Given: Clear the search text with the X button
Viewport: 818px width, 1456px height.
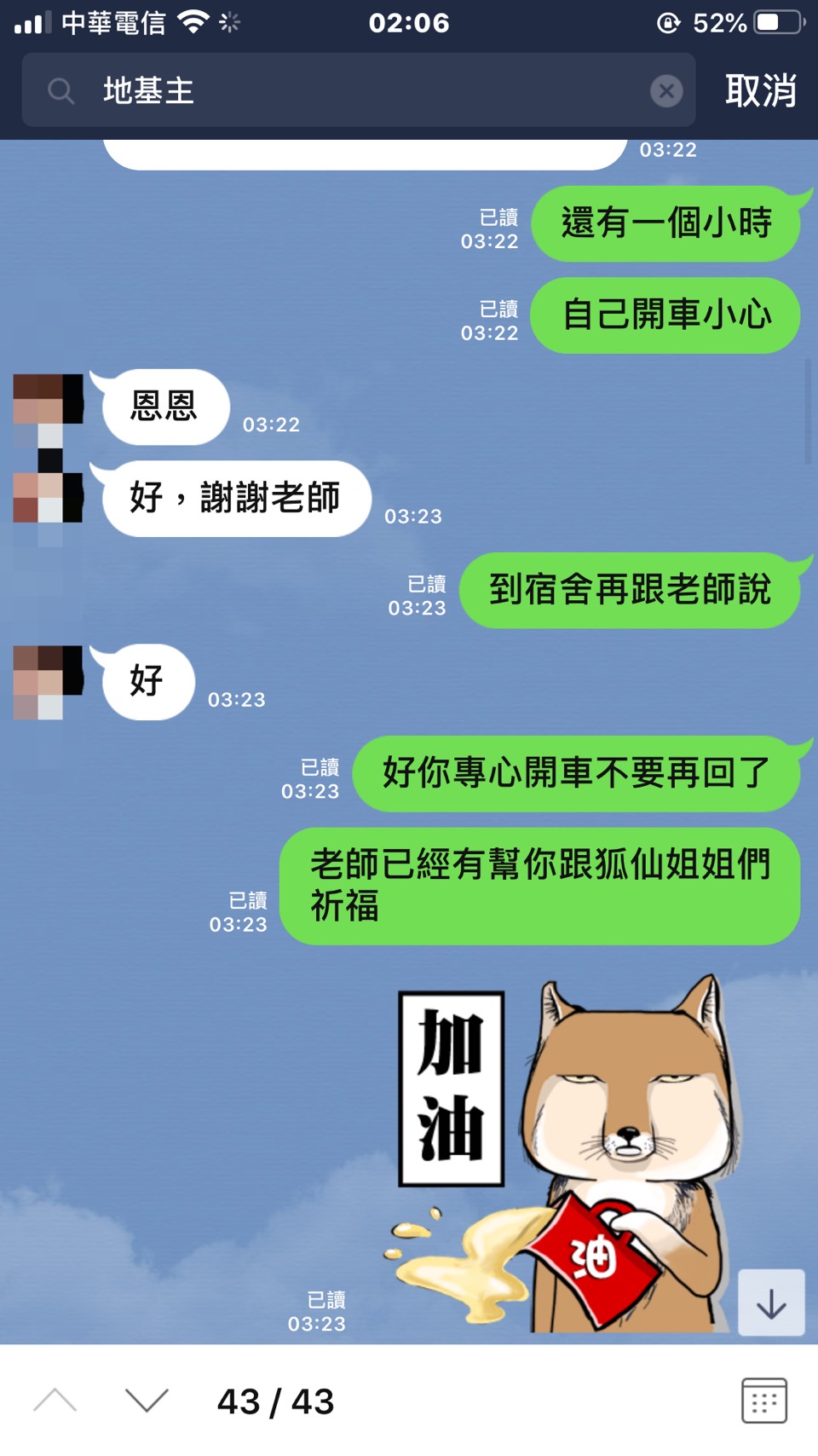Looking at the screenshot, I should pyautogui.click(x=666, y=90).
